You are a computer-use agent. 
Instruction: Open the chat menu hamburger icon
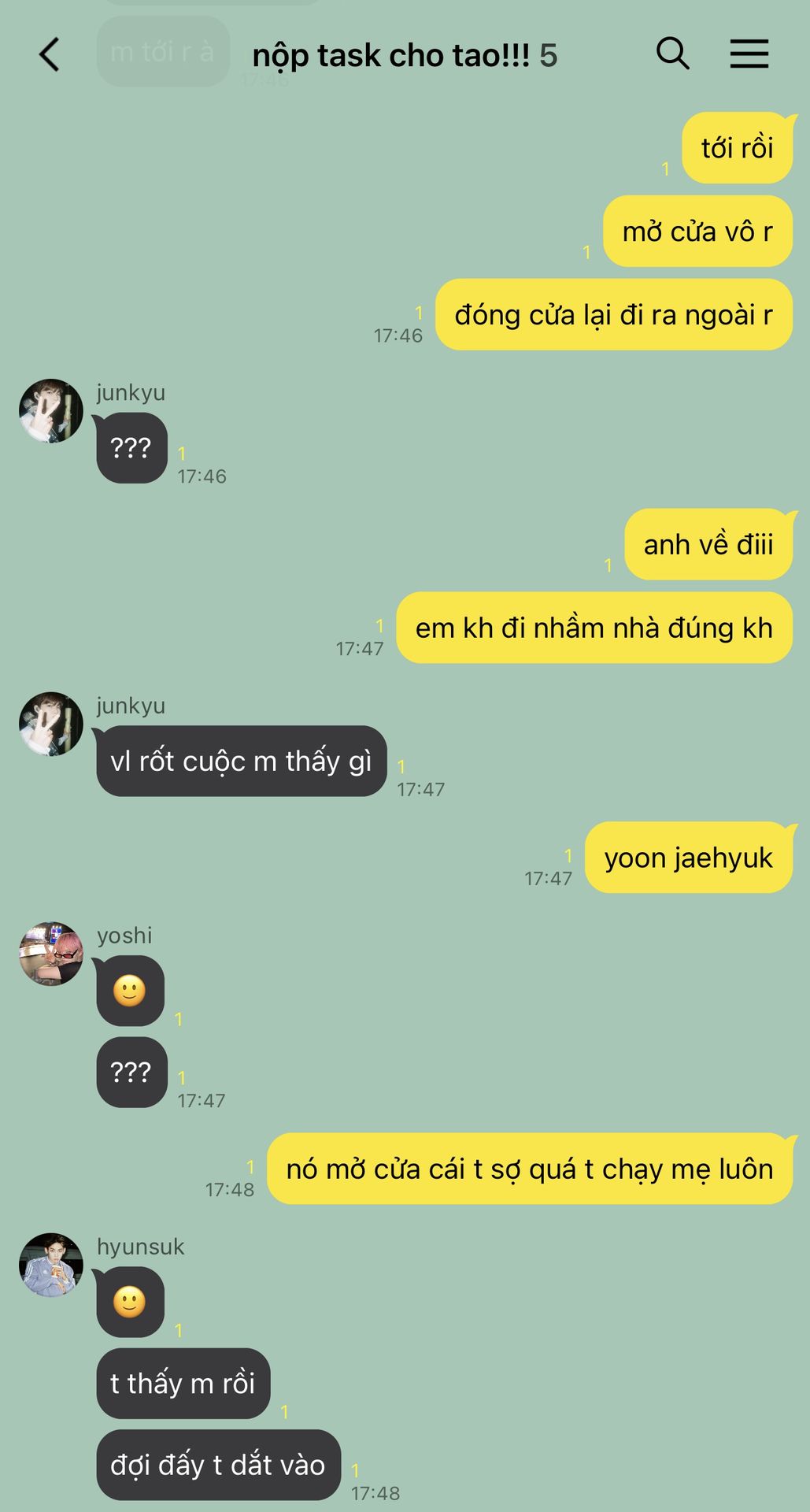click(749, 54)
